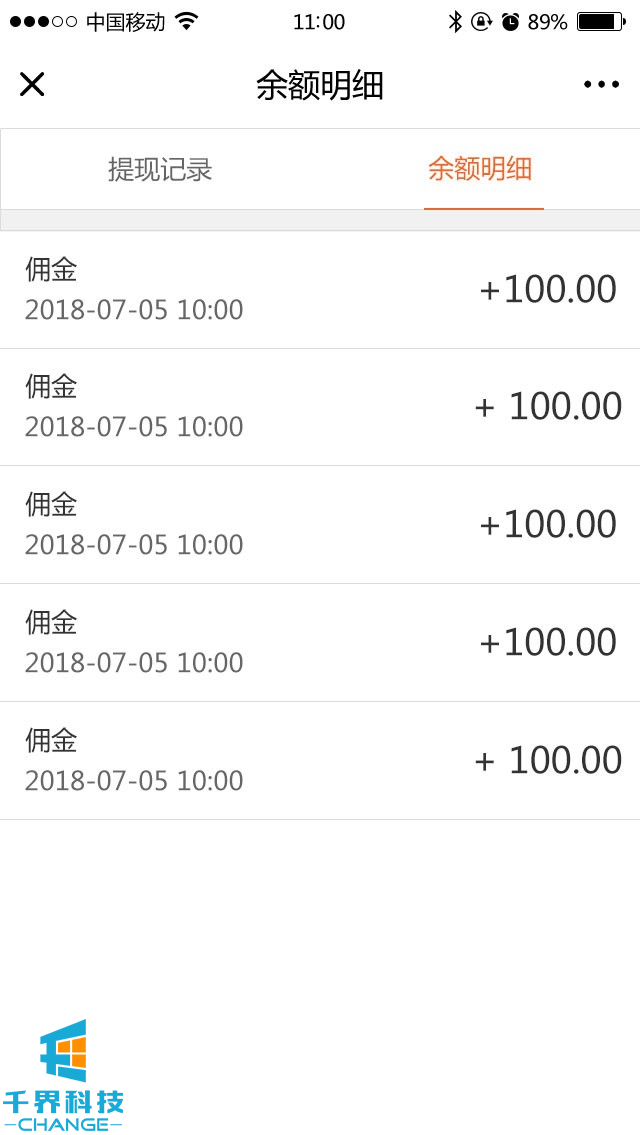The width and height of the screenshot is (640, 1135).
Task: Open the three-dot overflow menu
Action: tap(602, 85)
